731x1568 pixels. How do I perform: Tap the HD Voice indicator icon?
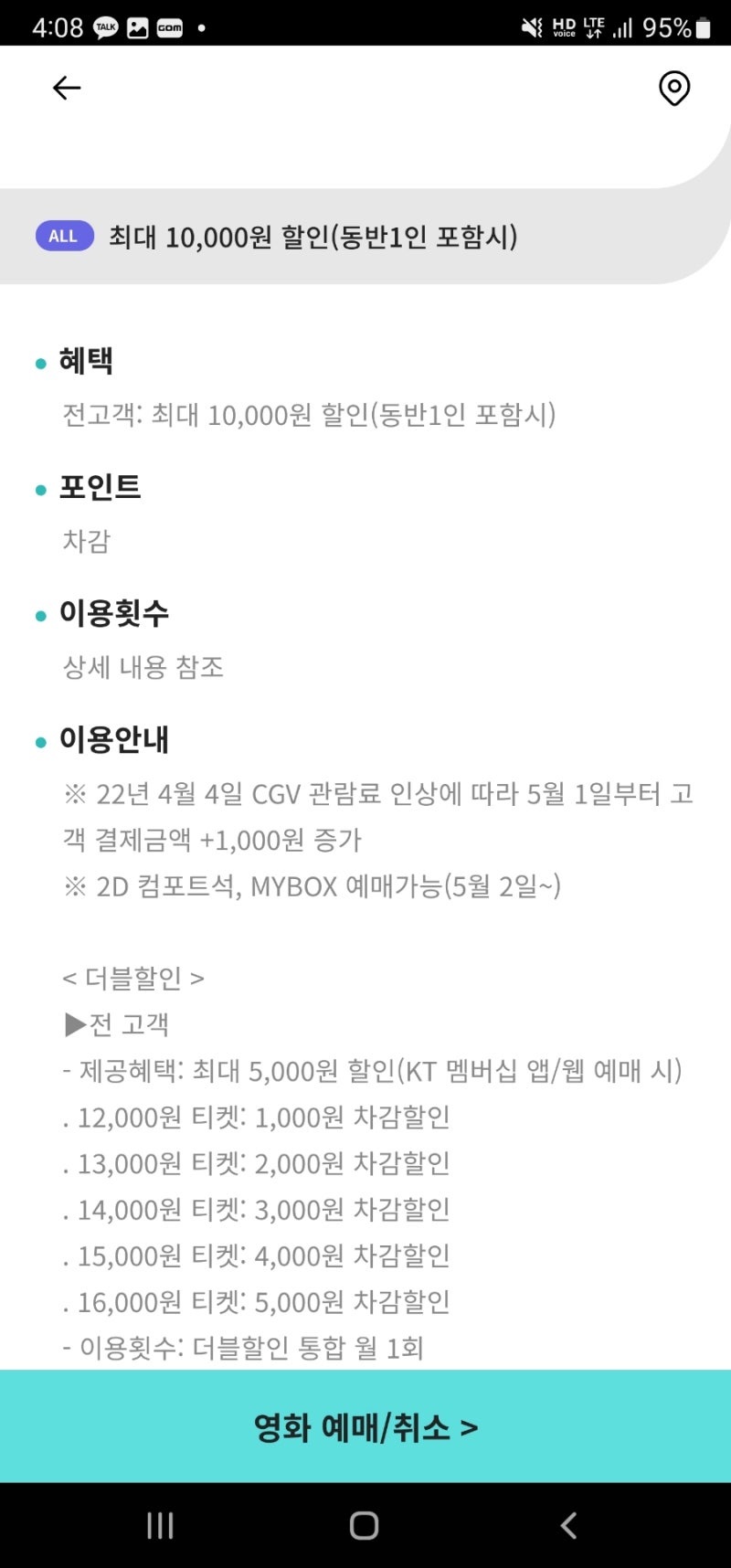(x=567, y=26)
